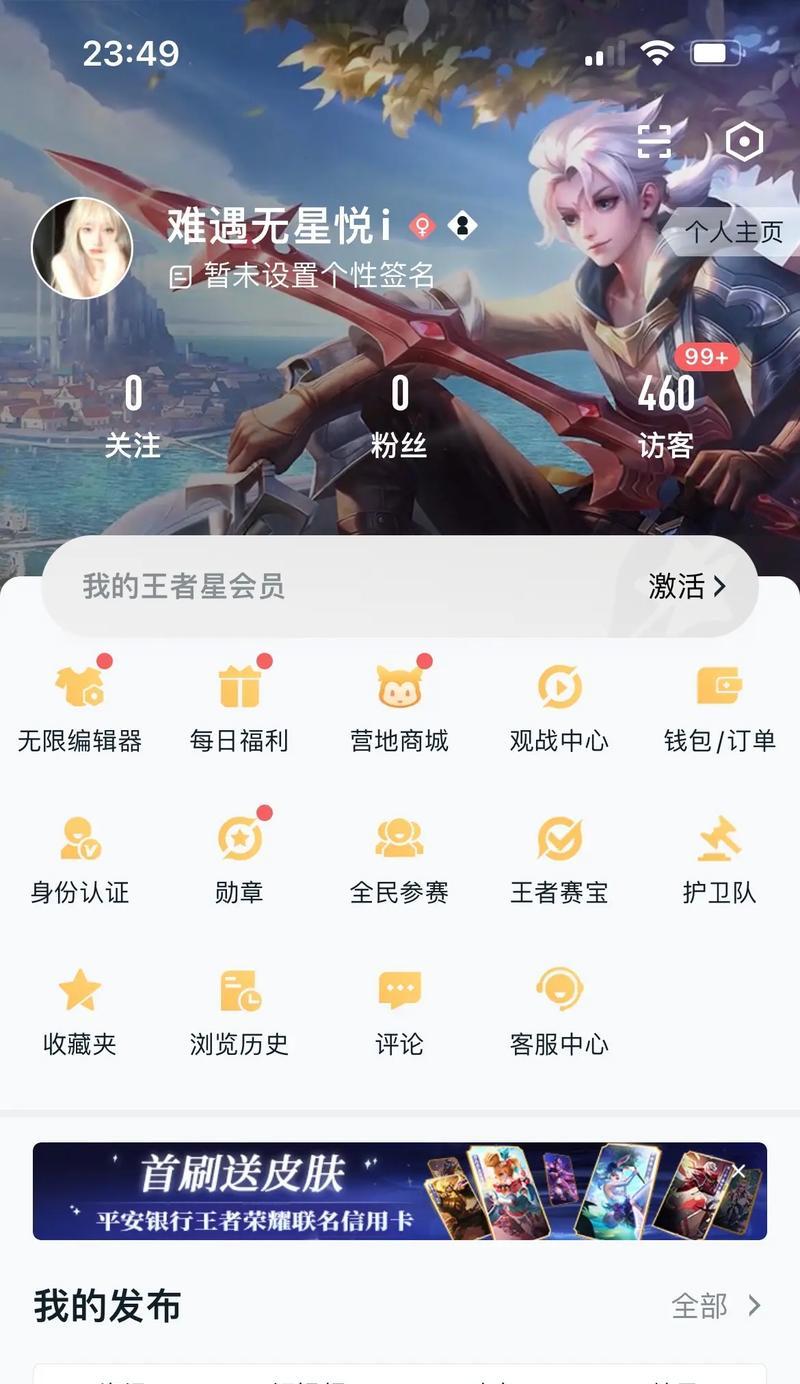Open 观战中心

[x=559, y=709]
